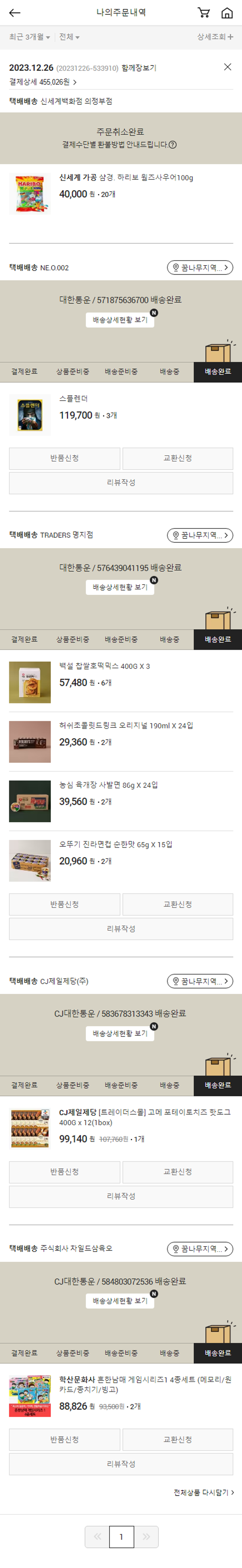Go back from 나의주문내역
The image size is (242, 1568).
click(15, 13)
